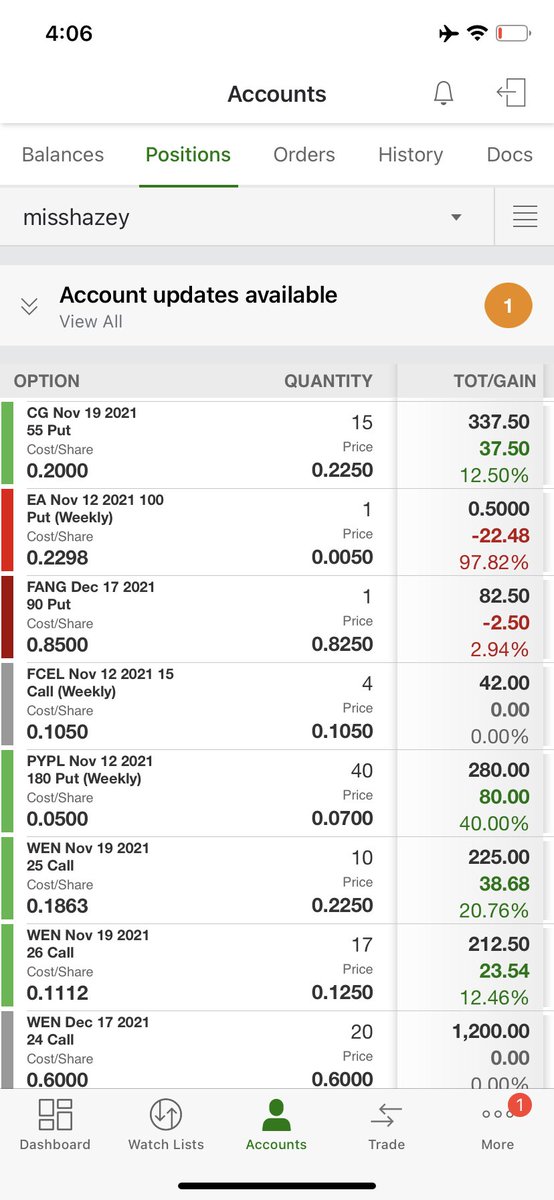Open Watch Lists

point(166,1125)
